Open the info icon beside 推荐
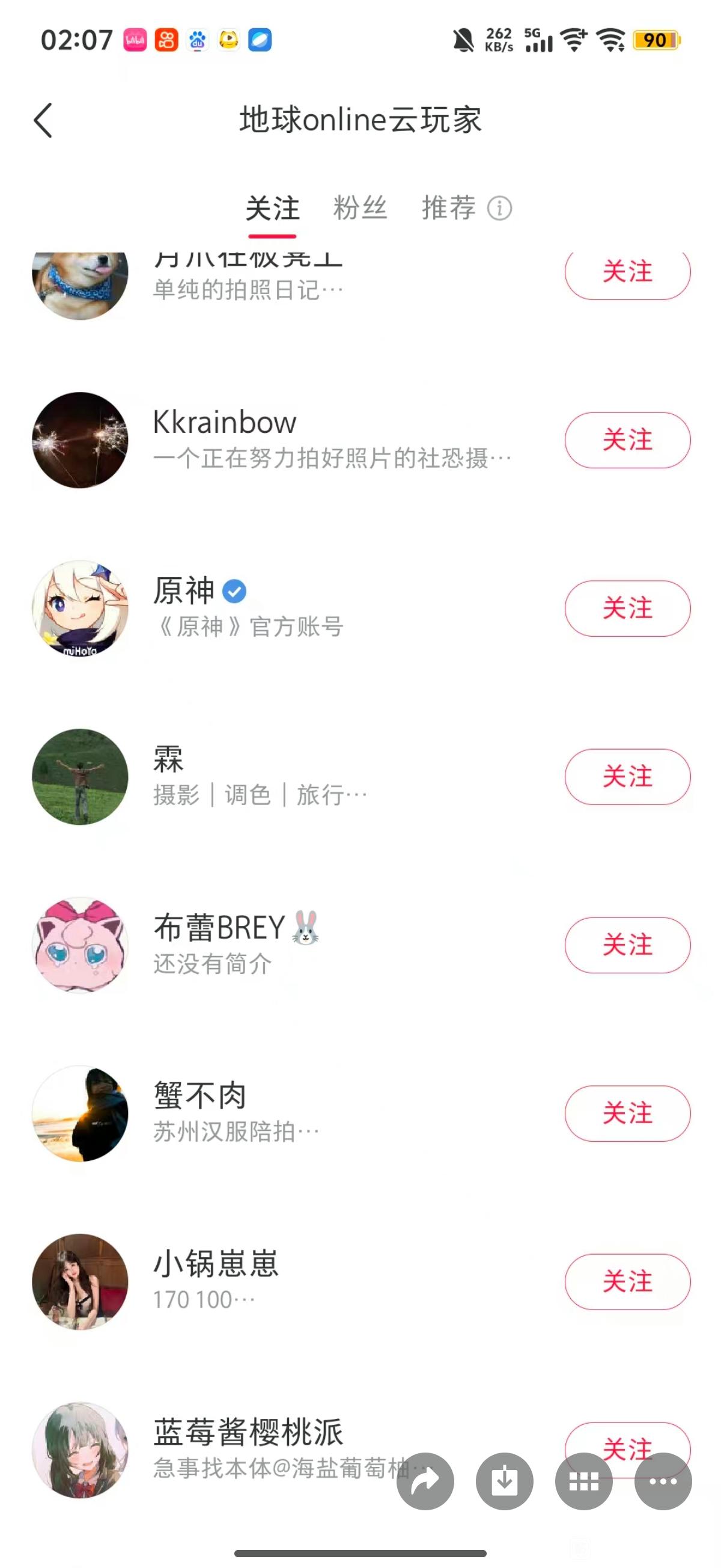721x1568 pixels. tap(499, 208)
